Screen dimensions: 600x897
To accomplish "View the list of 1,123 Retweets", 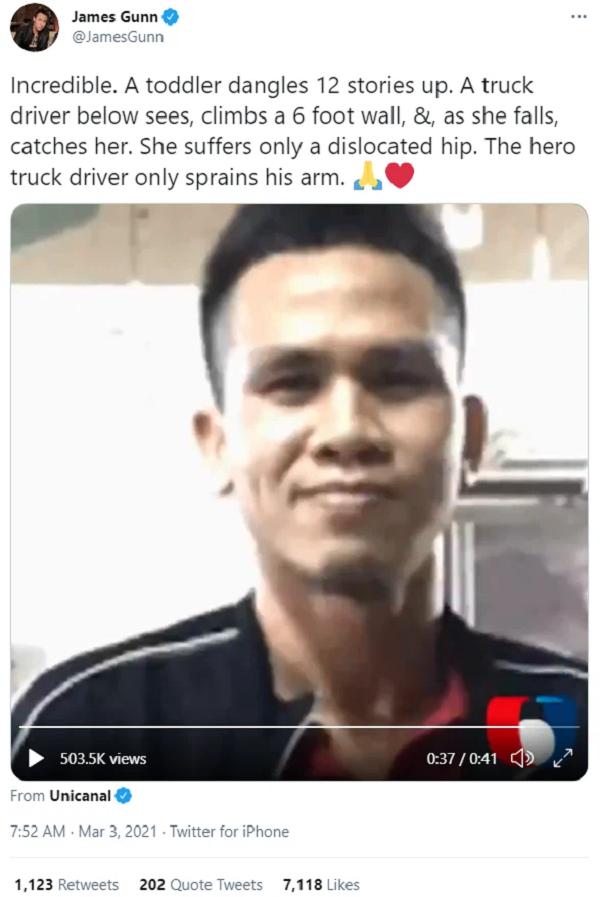I will coord(66,885).
